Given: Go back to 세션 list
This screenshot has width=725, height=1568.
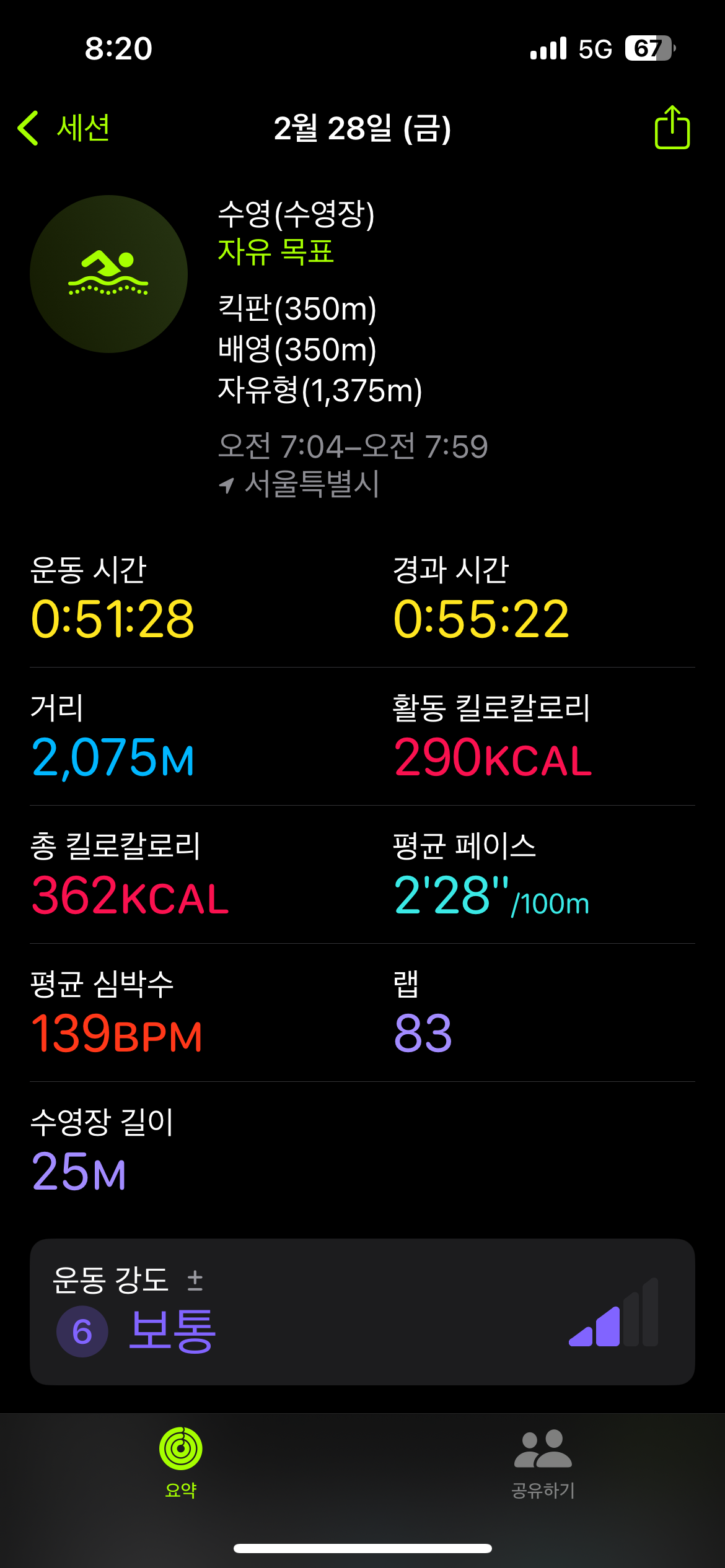Looking at the screenshot, I should pos(64,128).
